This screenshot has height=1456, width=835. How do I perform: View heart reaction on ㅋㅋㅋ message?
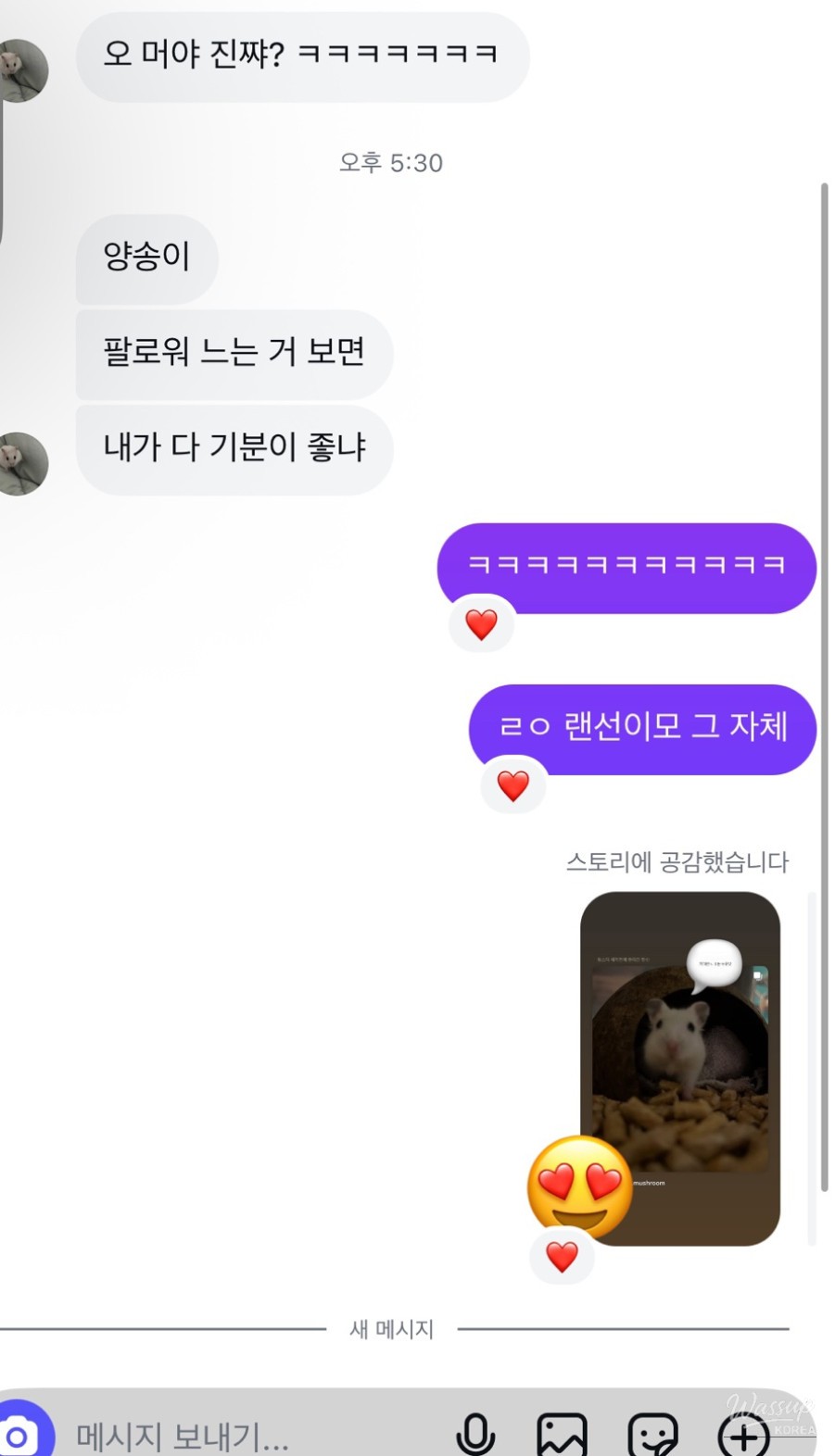point(481,625)
